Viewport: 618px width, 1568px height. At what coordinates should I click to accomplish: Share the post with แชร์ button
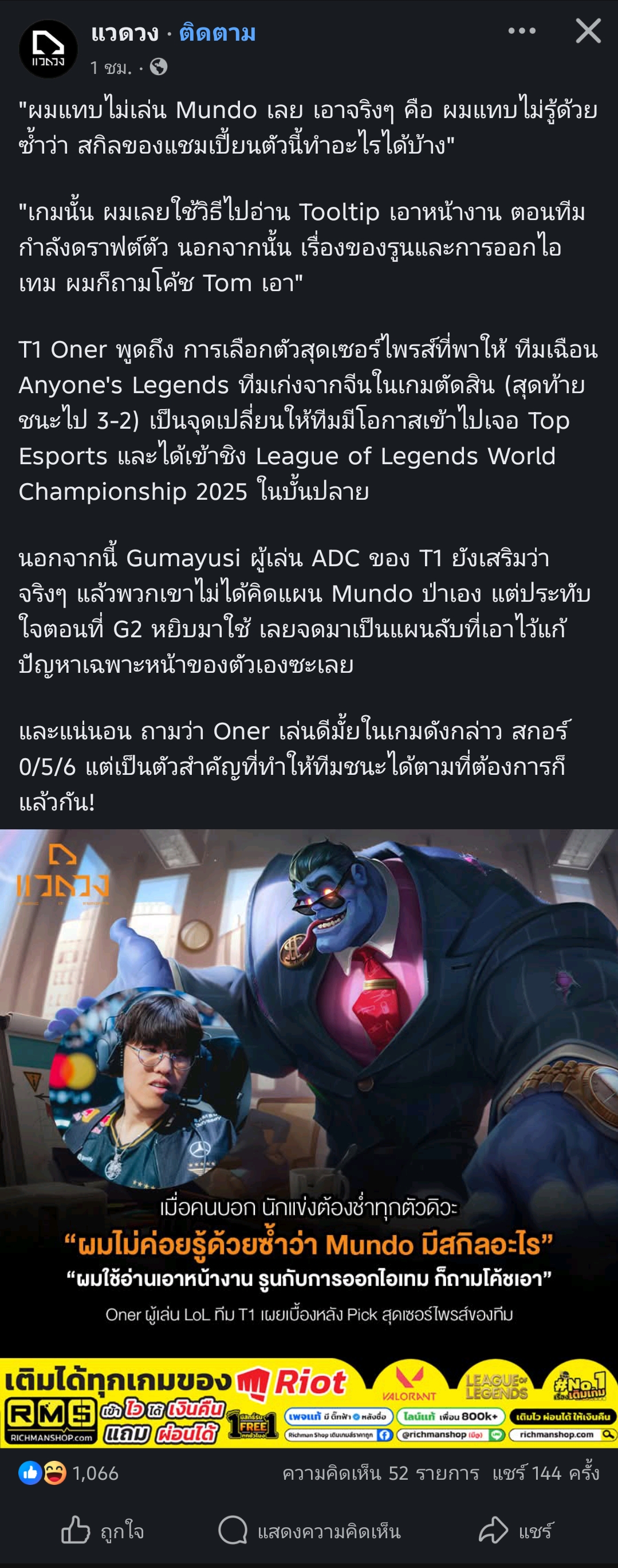(x=516, y=1530)
